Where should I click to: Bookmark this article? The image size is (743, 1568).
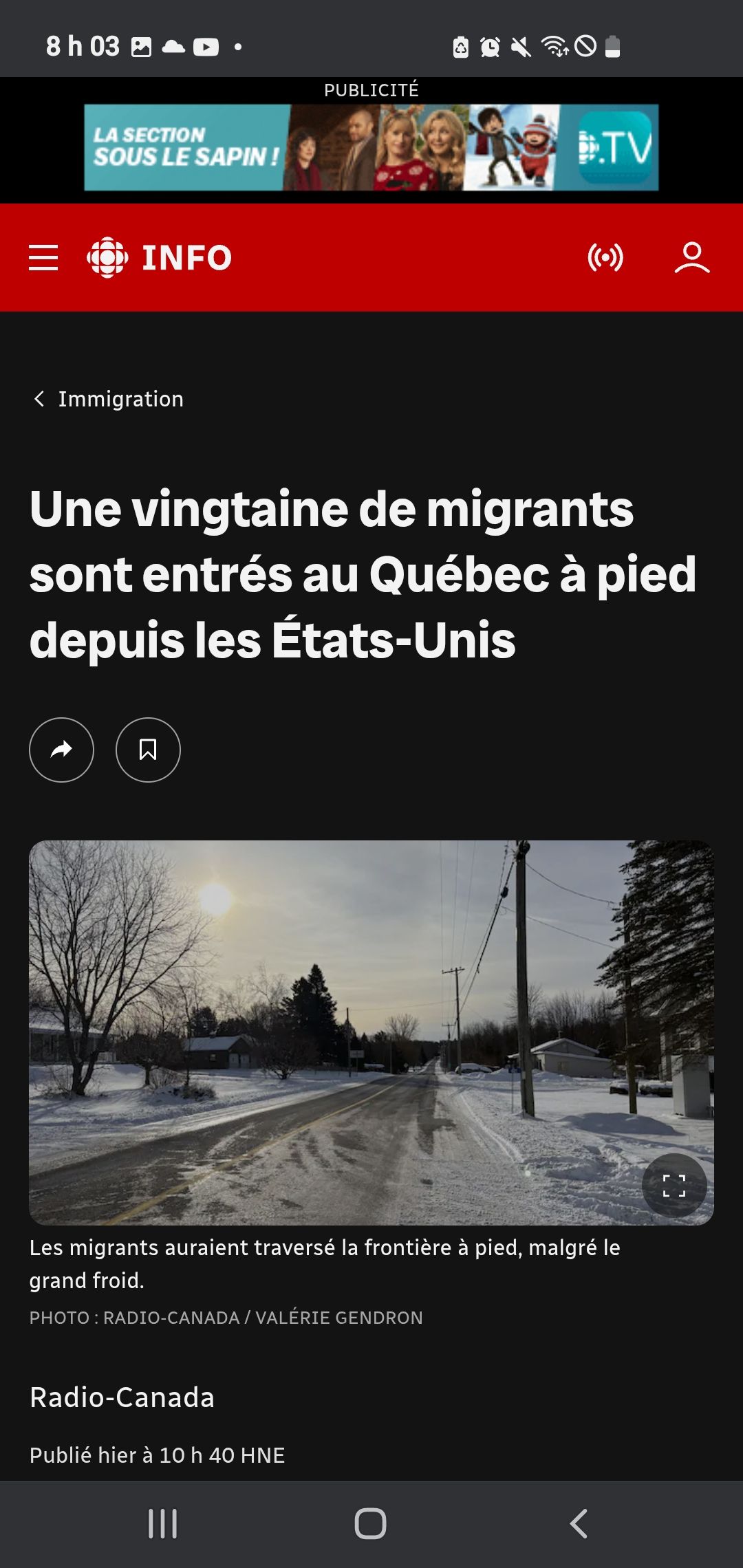[x=148, y=750]
